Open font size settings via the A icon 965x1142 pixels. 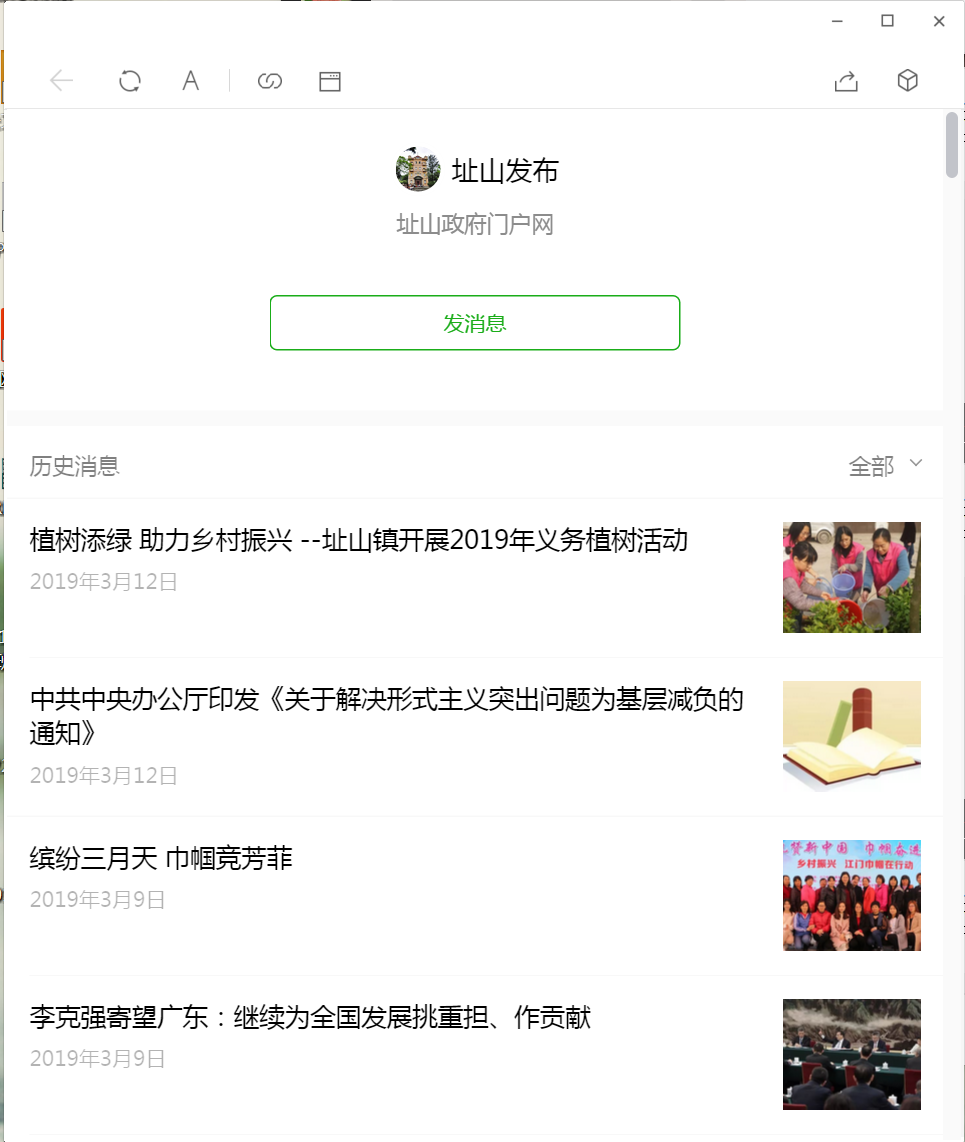[190, 81]
